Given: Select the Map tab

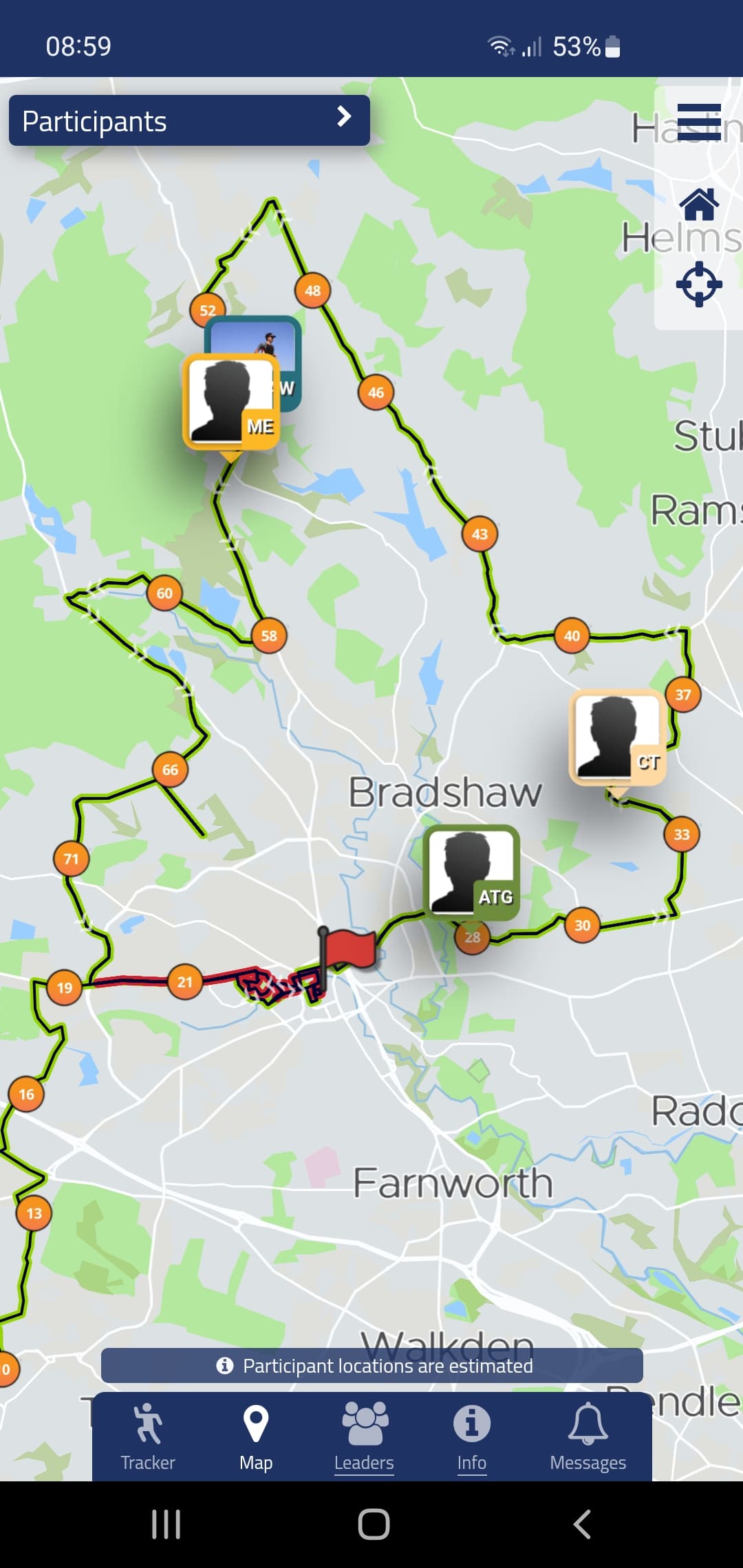Looking at the screenshot, I should click(256, 1437).
